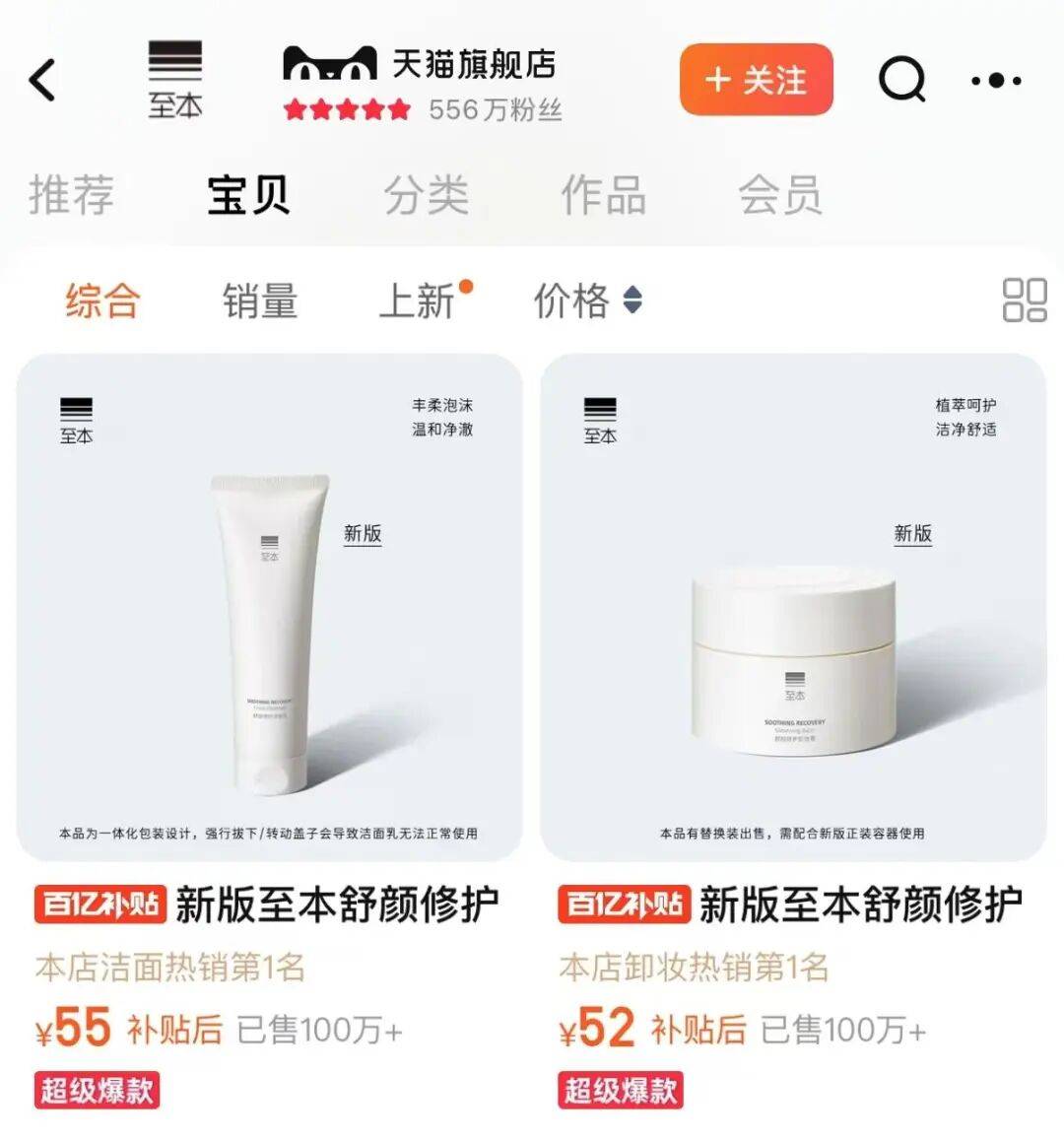Switch to the 分类 tab

(x=426, y=194)
